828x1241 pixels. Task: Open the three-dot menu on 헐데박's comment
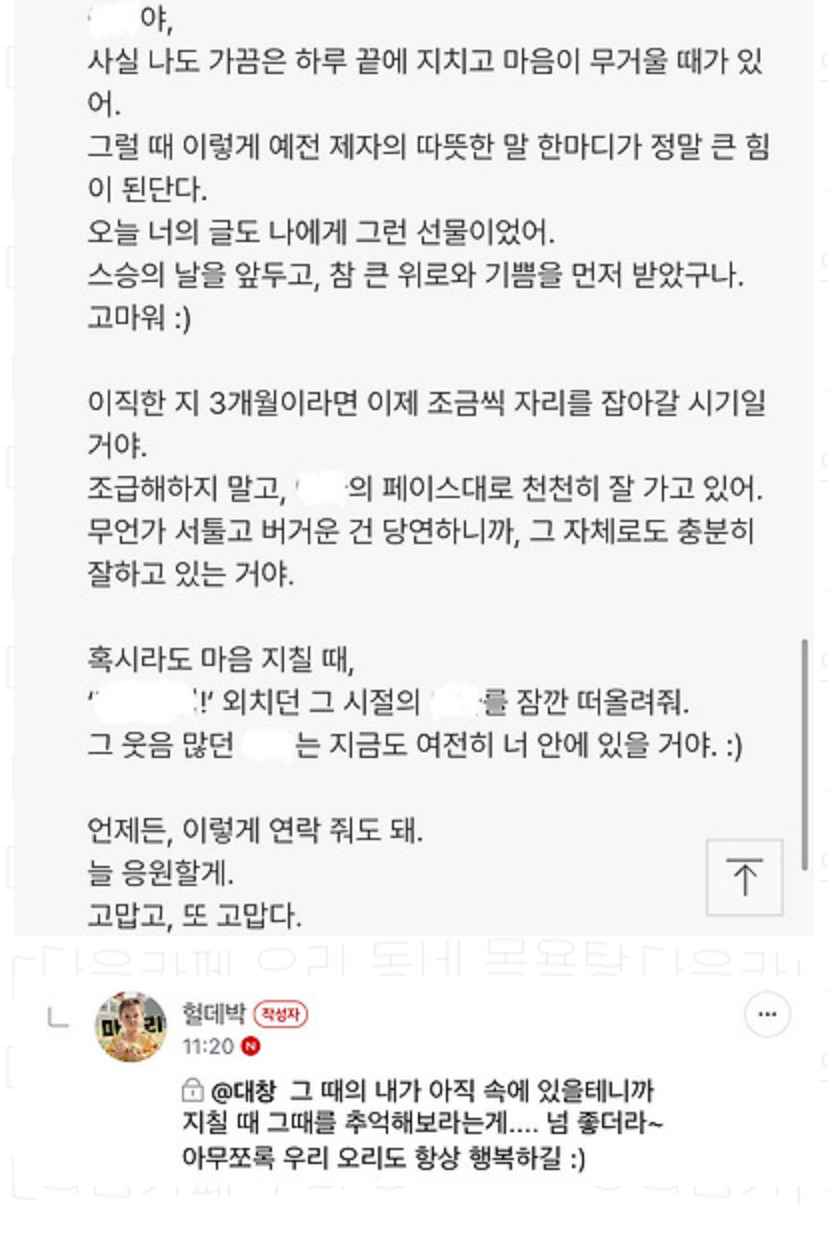tap(767, 1014)
